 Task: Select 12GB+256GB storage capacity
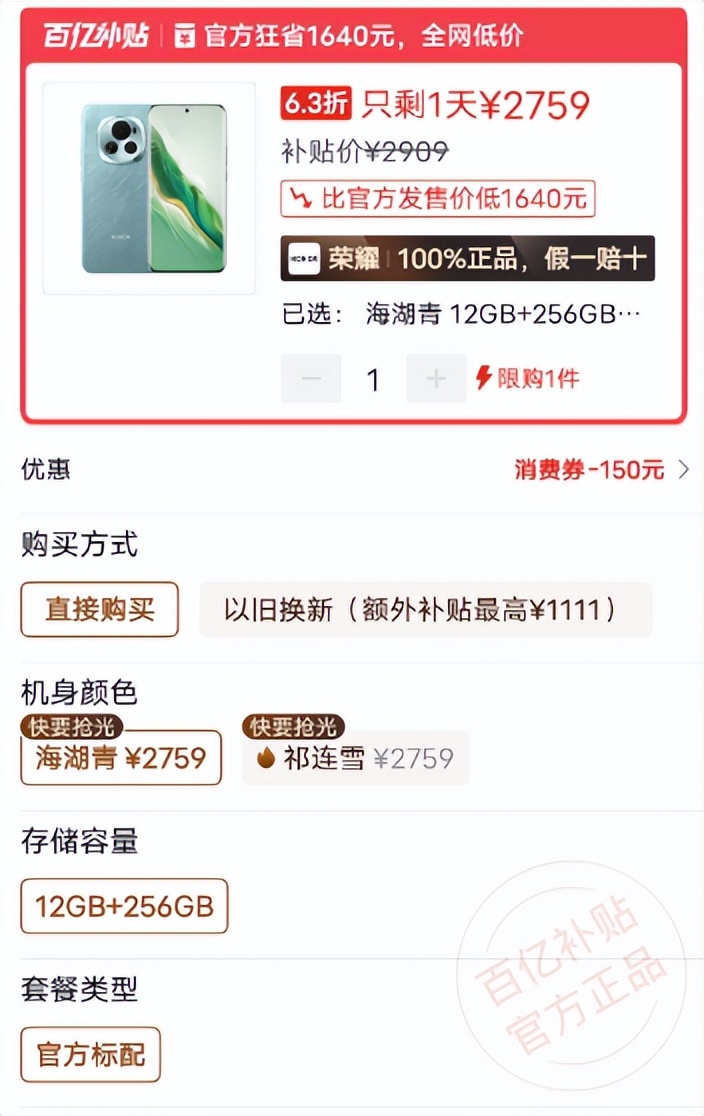[x=124, y=906]
